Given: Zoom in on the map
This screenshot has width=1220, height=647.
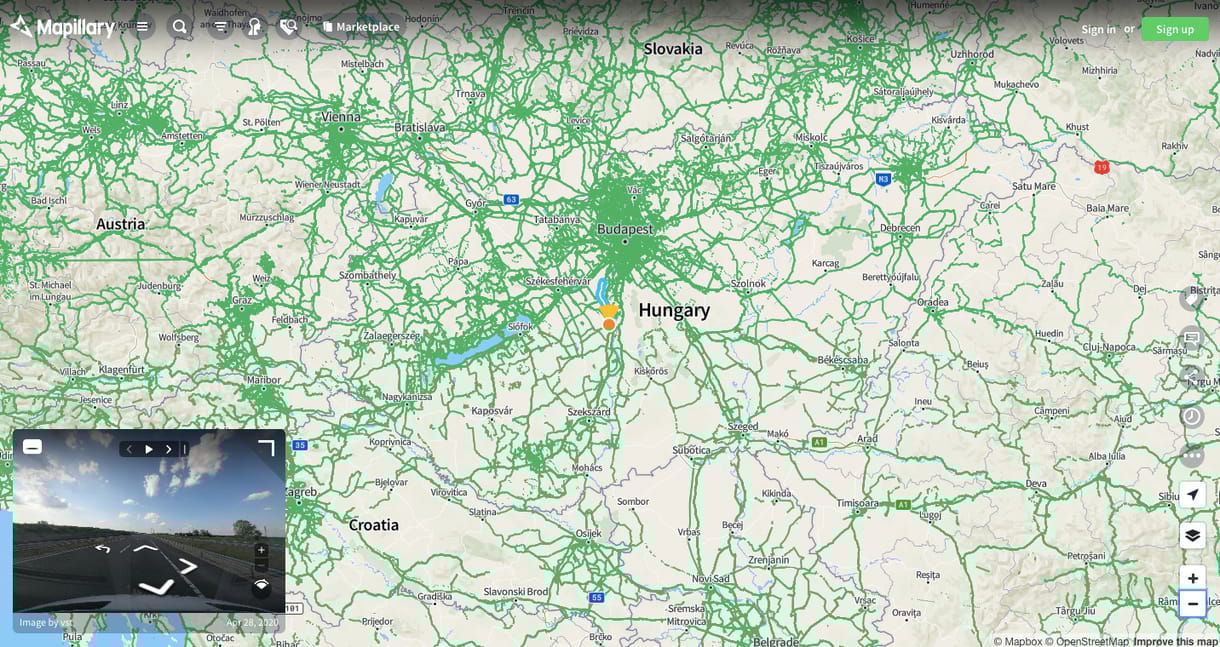Looking at the screenshot, I should (1192, 578).
